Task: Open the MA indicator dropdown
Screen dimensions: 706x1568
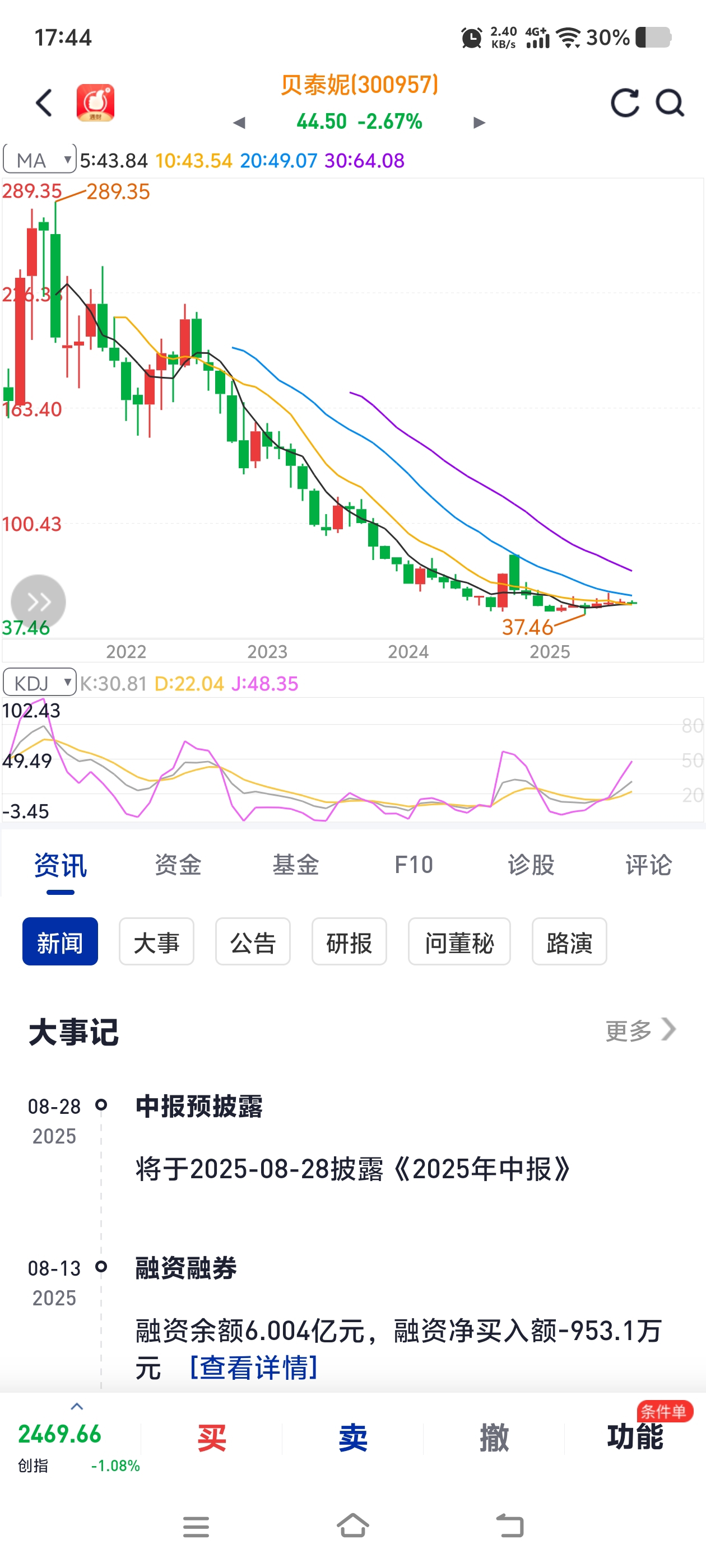Action: pos(40,160)
